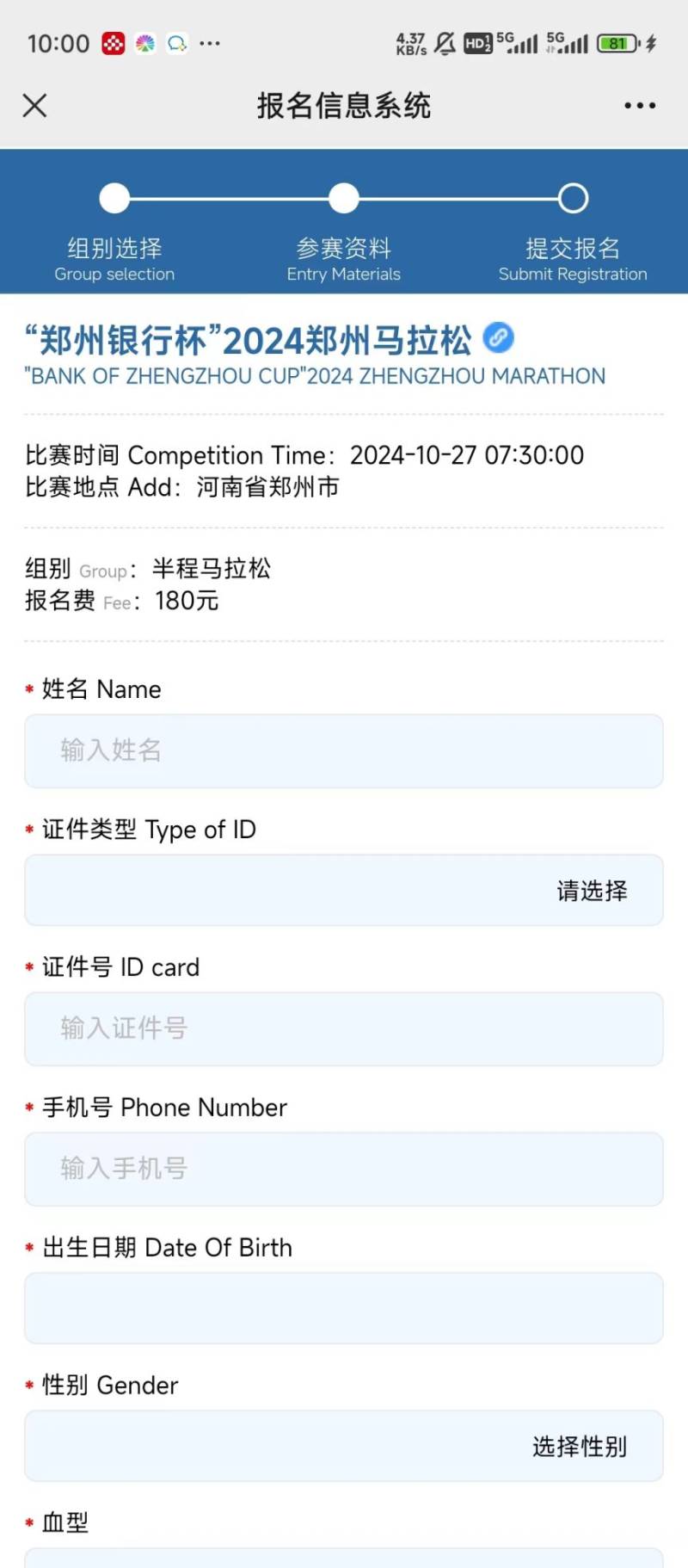Tap the battery indicator showing 81
The width and height of the screenshot is (688, 1568).
point(617,42)
